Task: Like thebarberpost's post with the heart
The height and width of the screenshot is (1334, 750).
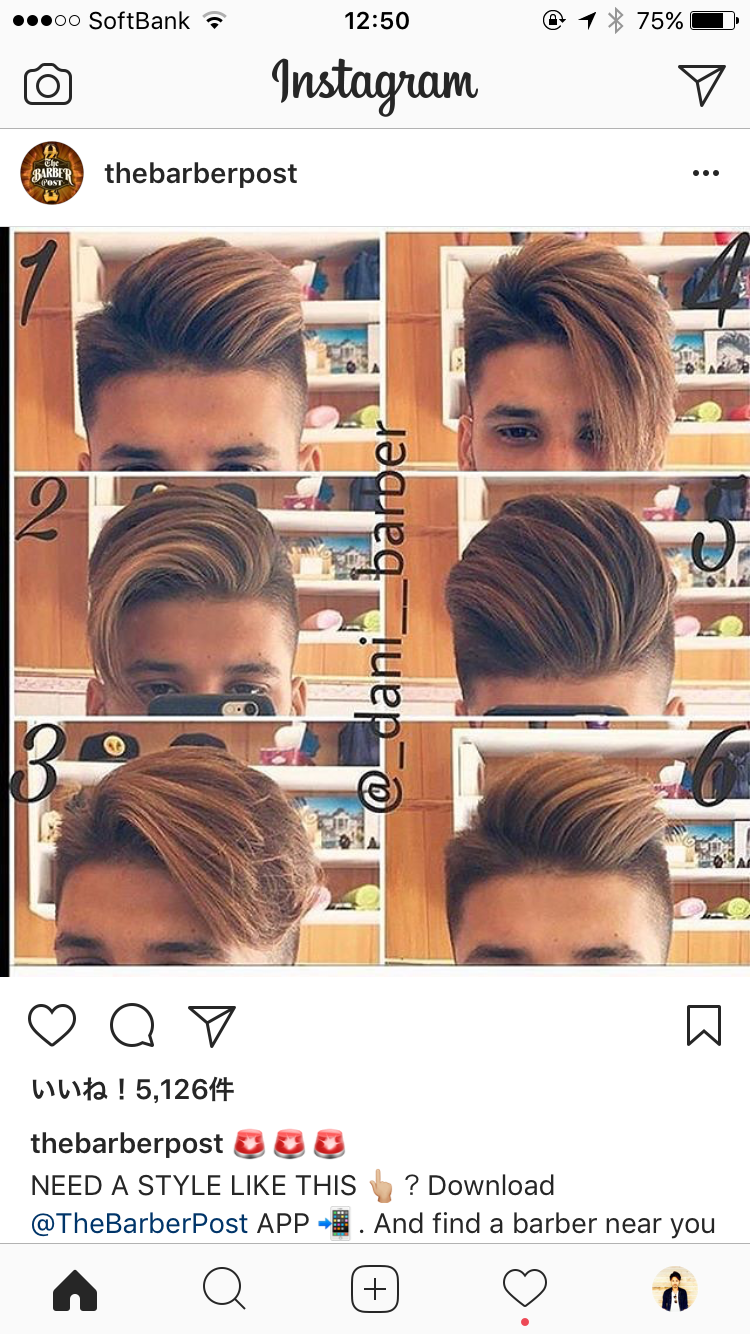Action: click(52, 1025)
